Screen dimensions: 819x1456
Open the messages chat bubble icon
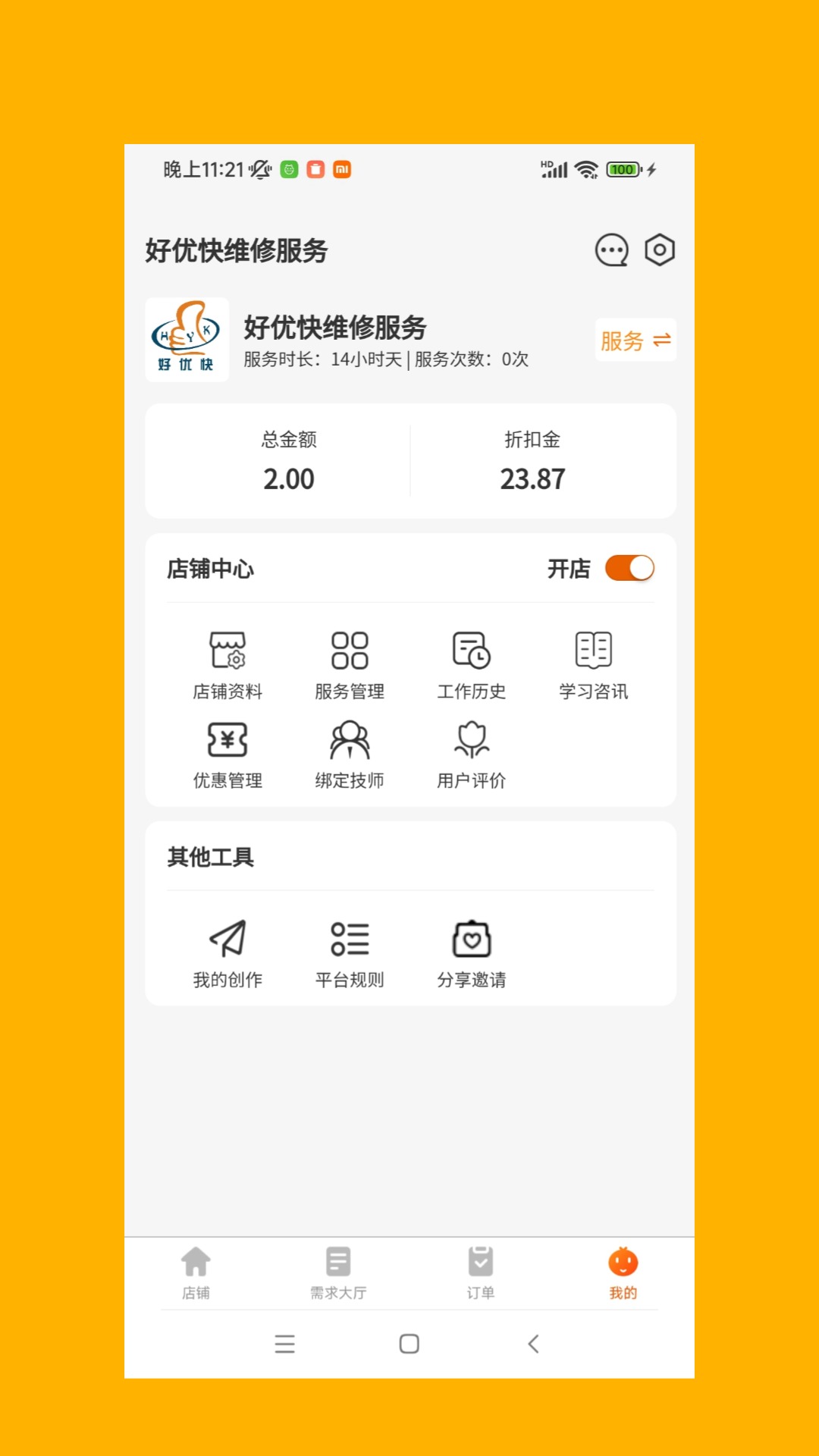click(x=611, y=250)
